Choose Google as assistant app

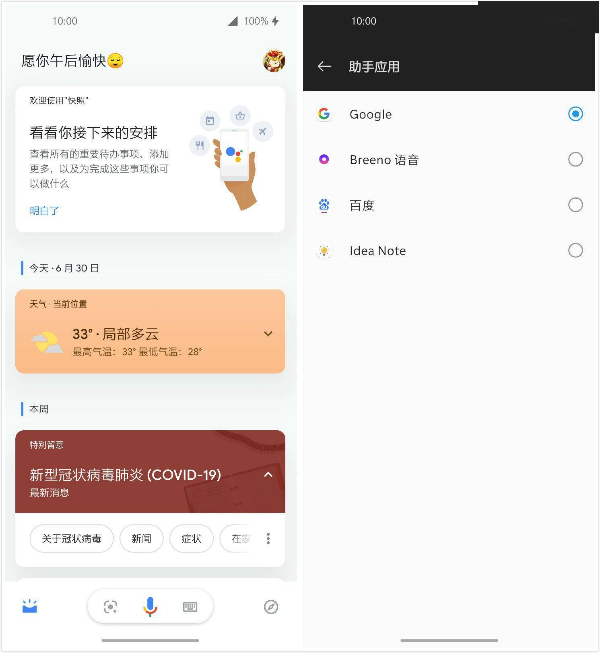(575, 114)
